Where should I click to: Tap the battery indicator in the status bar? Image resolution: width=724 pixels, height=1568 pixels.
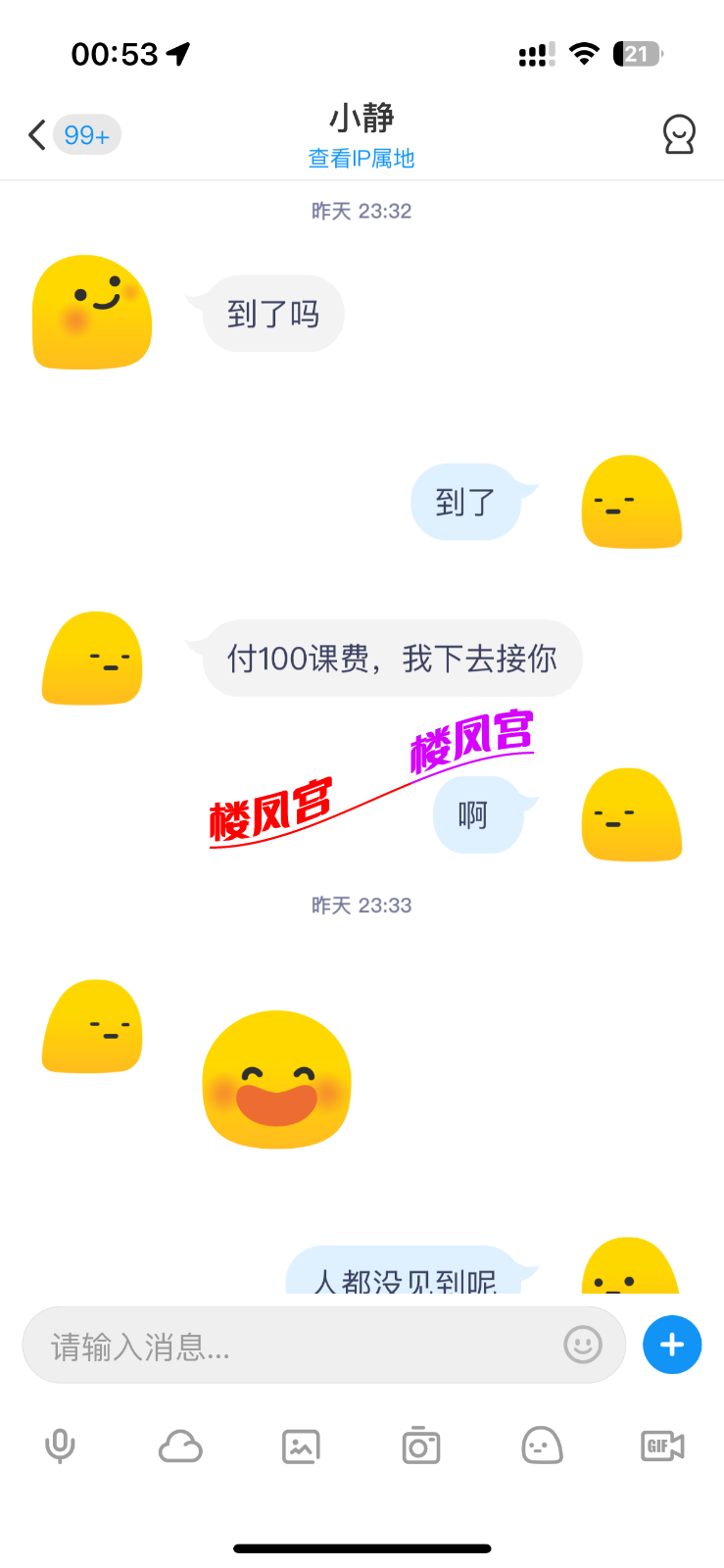(637, 53)
